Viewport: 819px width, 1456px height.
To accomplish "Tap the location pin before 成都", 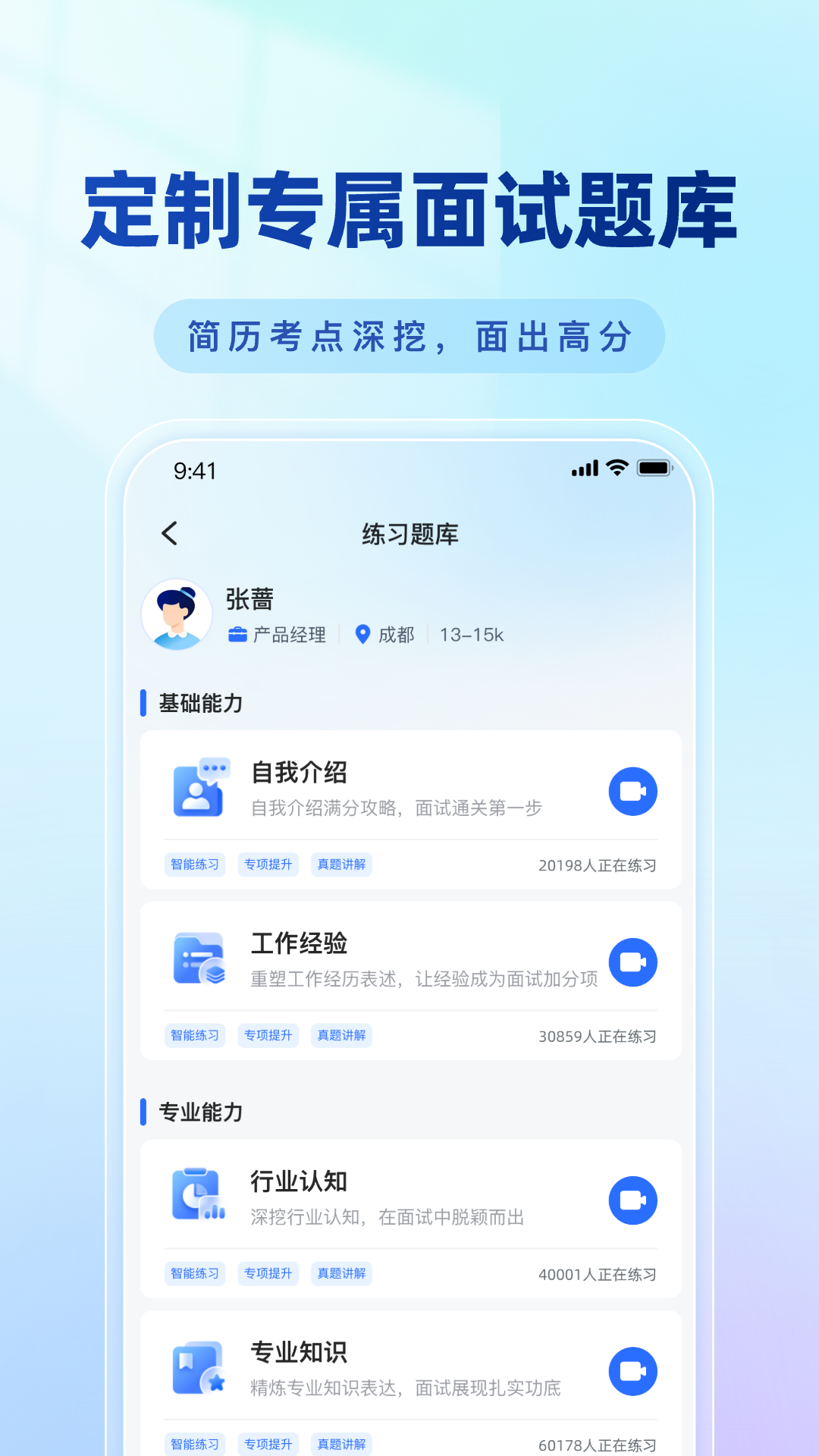I will tap(362, 635).
